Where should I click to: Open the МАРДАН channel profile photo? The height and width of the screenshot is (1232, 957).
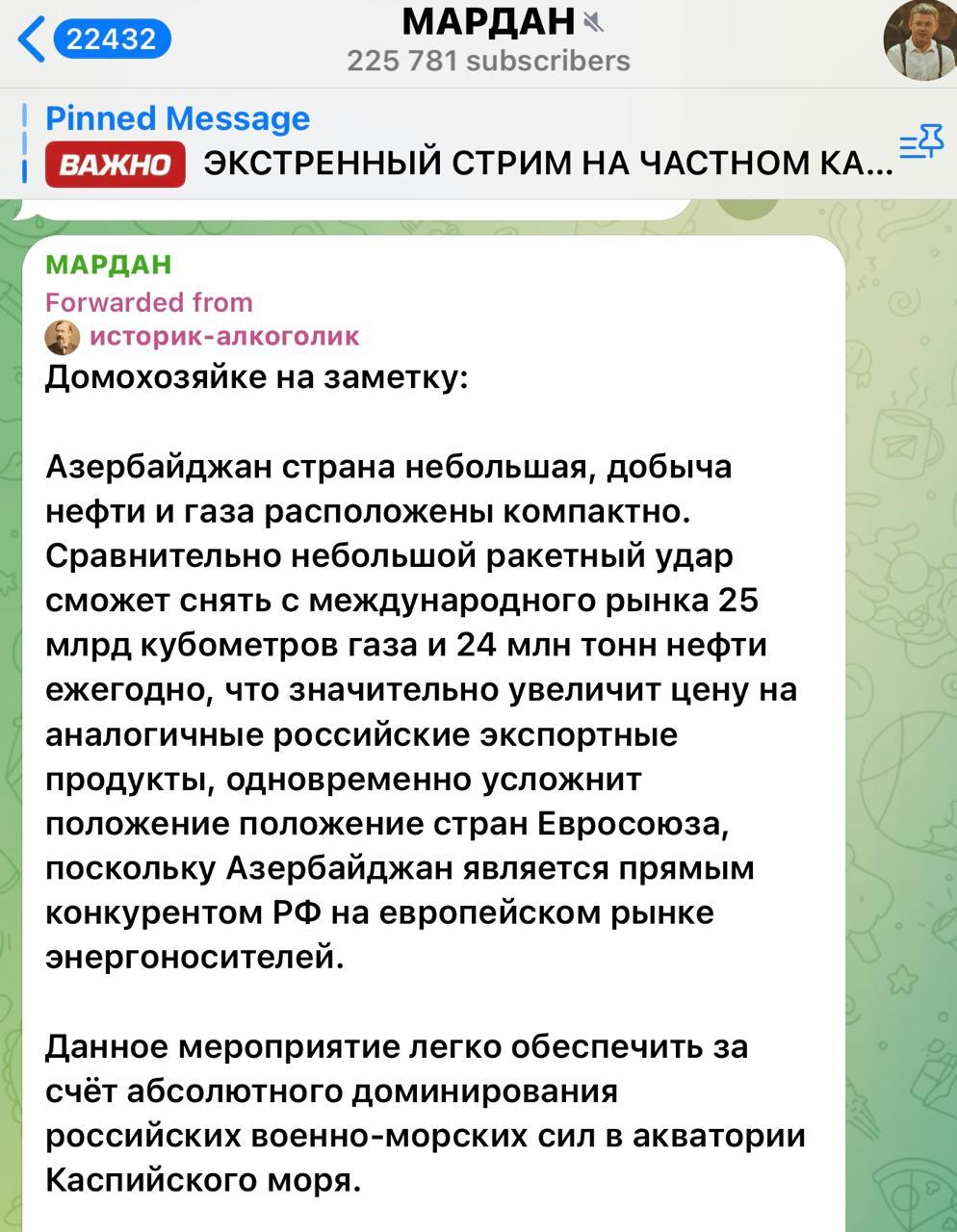coord(918,40)
